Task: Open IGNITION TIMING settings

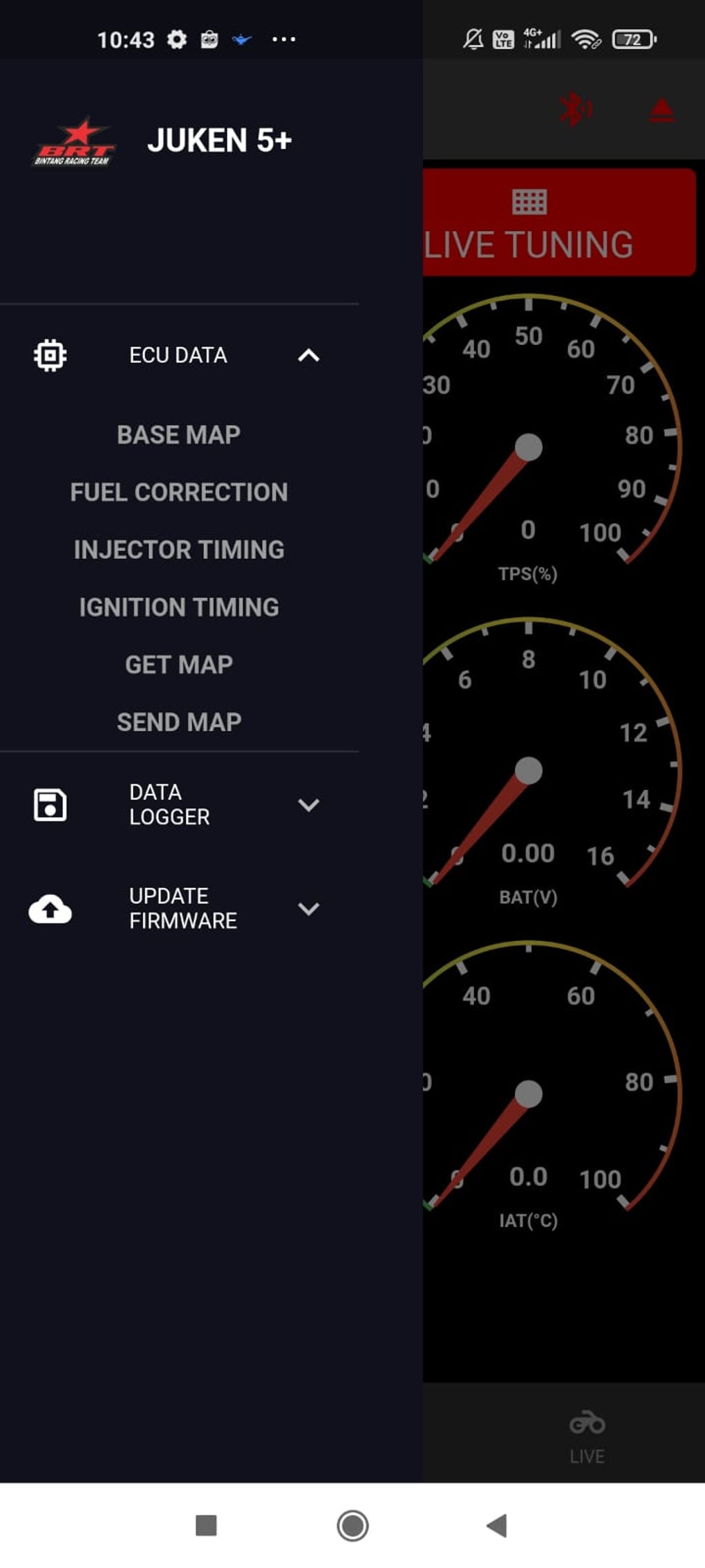Action: [178, 607]
